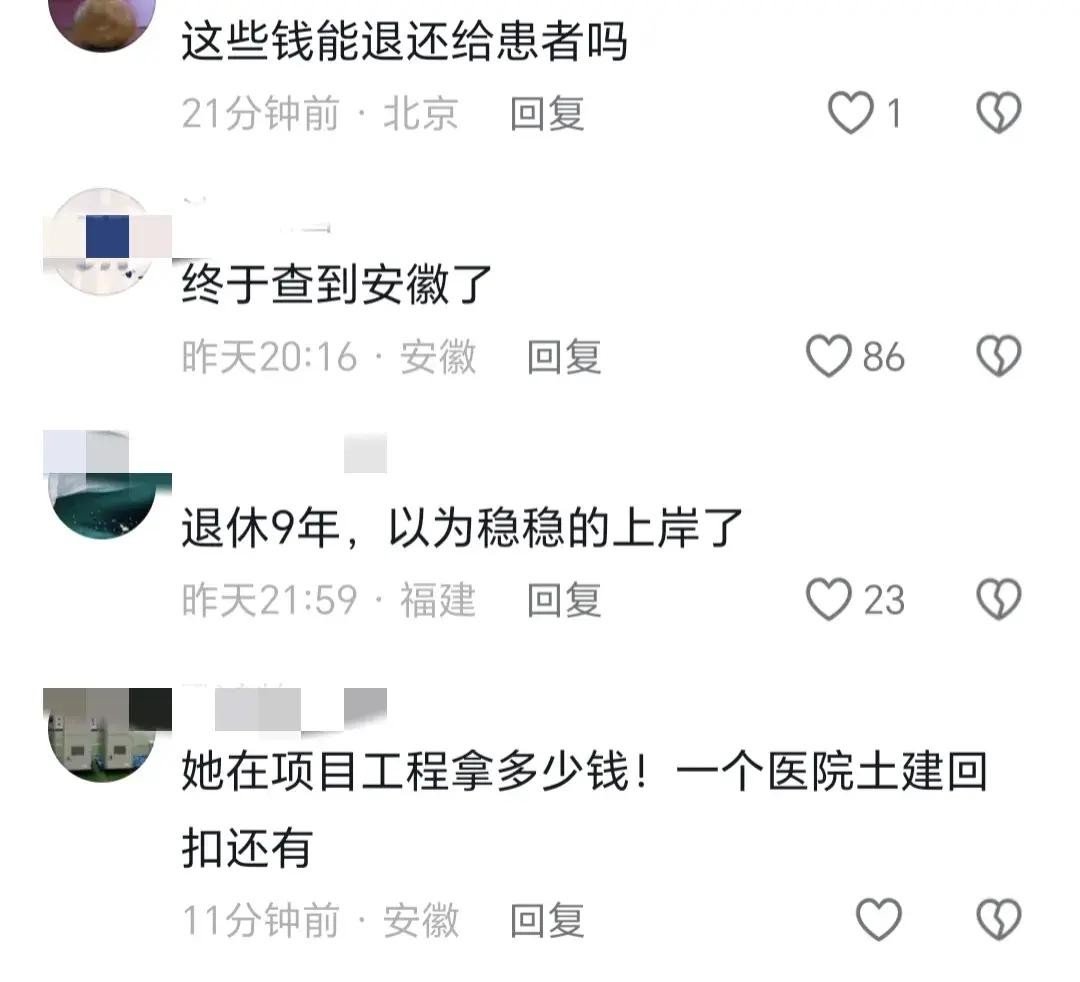Reply to the comment about 项目工程拿多少钱
Viewport: 1080px width, 982px height.
[x=546, y=921]
